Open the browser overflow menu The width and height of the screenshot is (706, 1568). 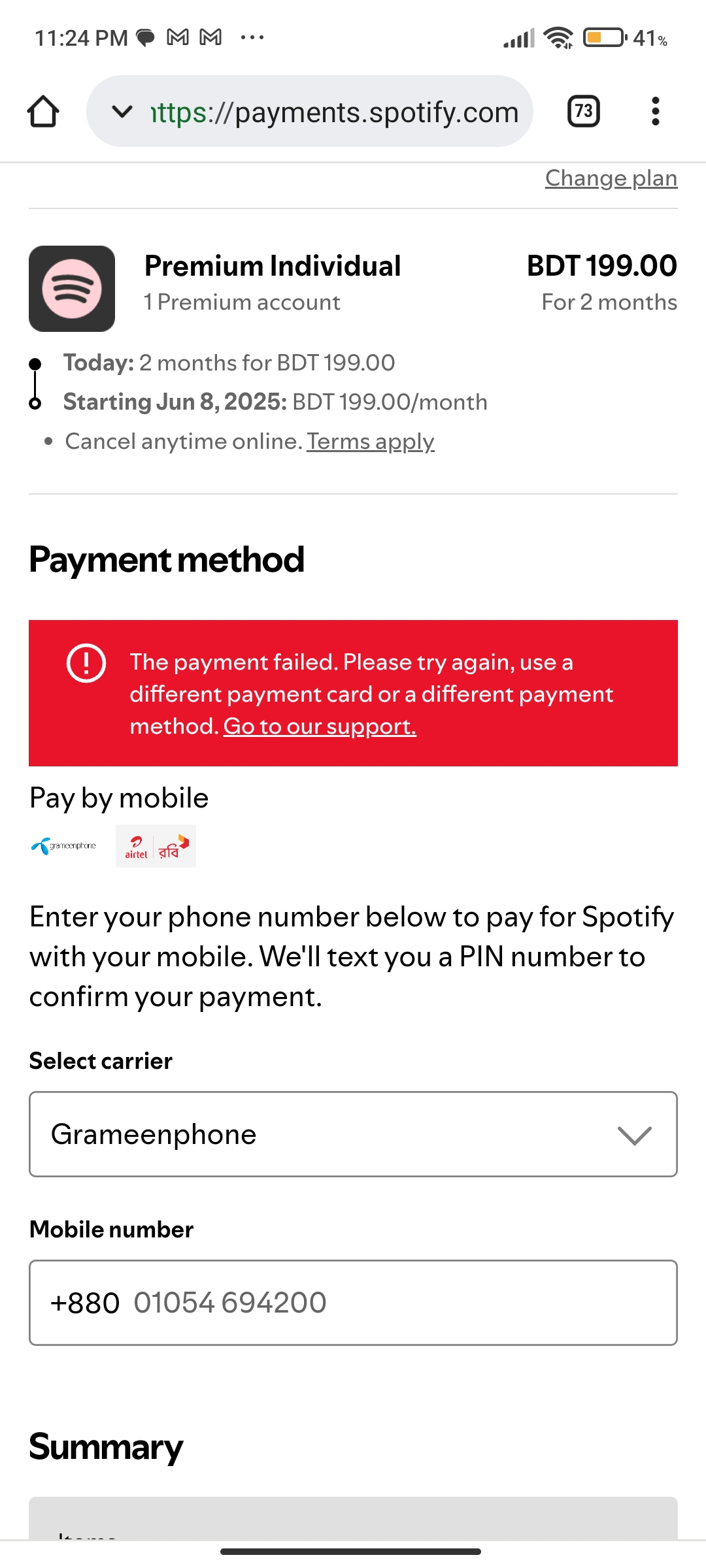[656, 111]
